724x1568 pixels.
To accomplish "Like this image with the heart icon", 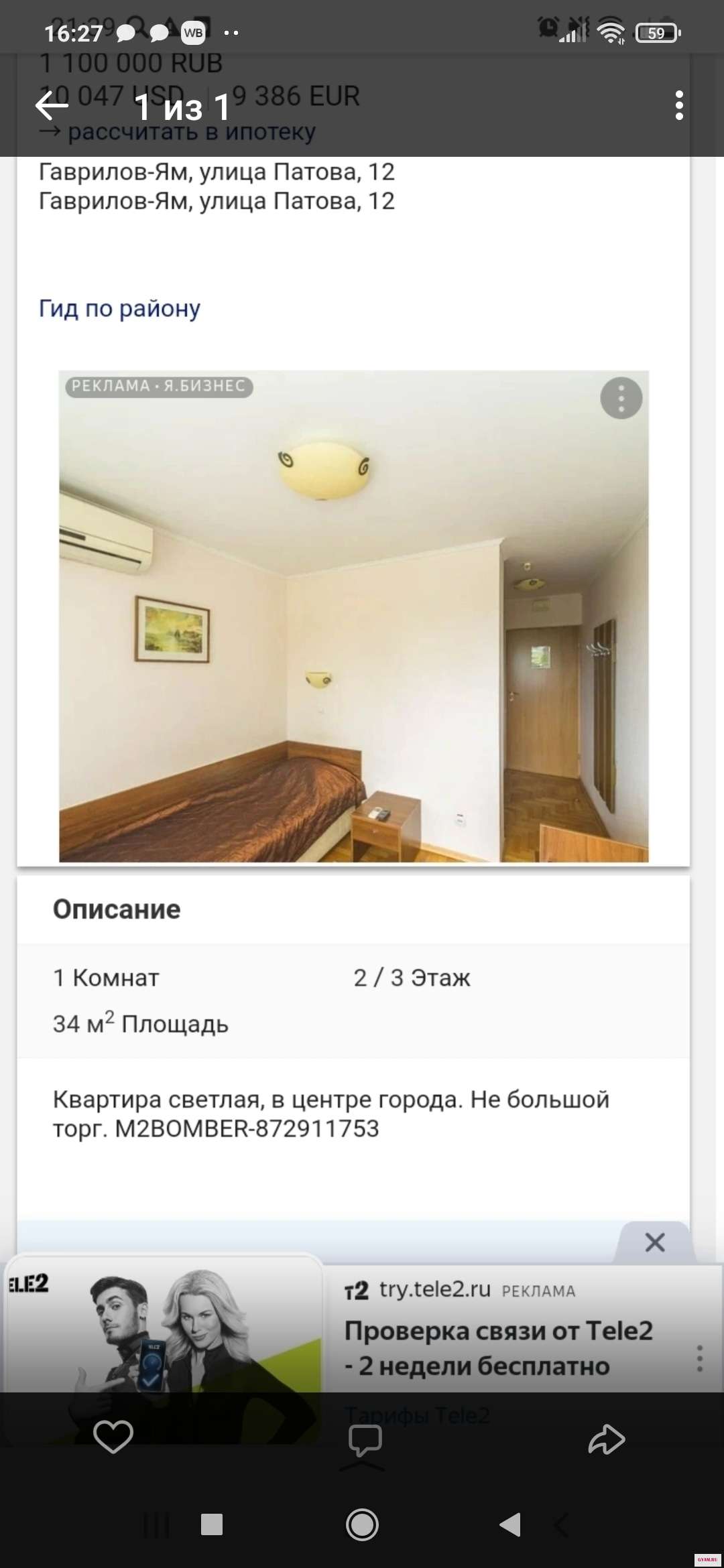I will pos(113,1437).
